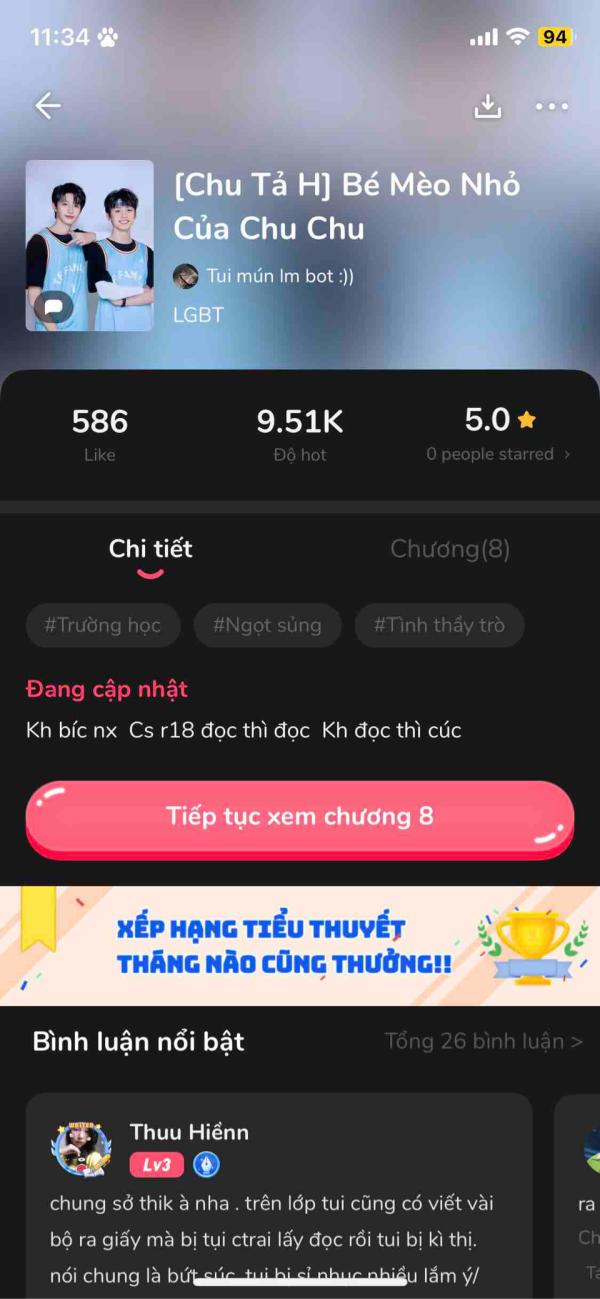
Task: View the 5.0 star rating details
Action: click(x=500, y=435)
